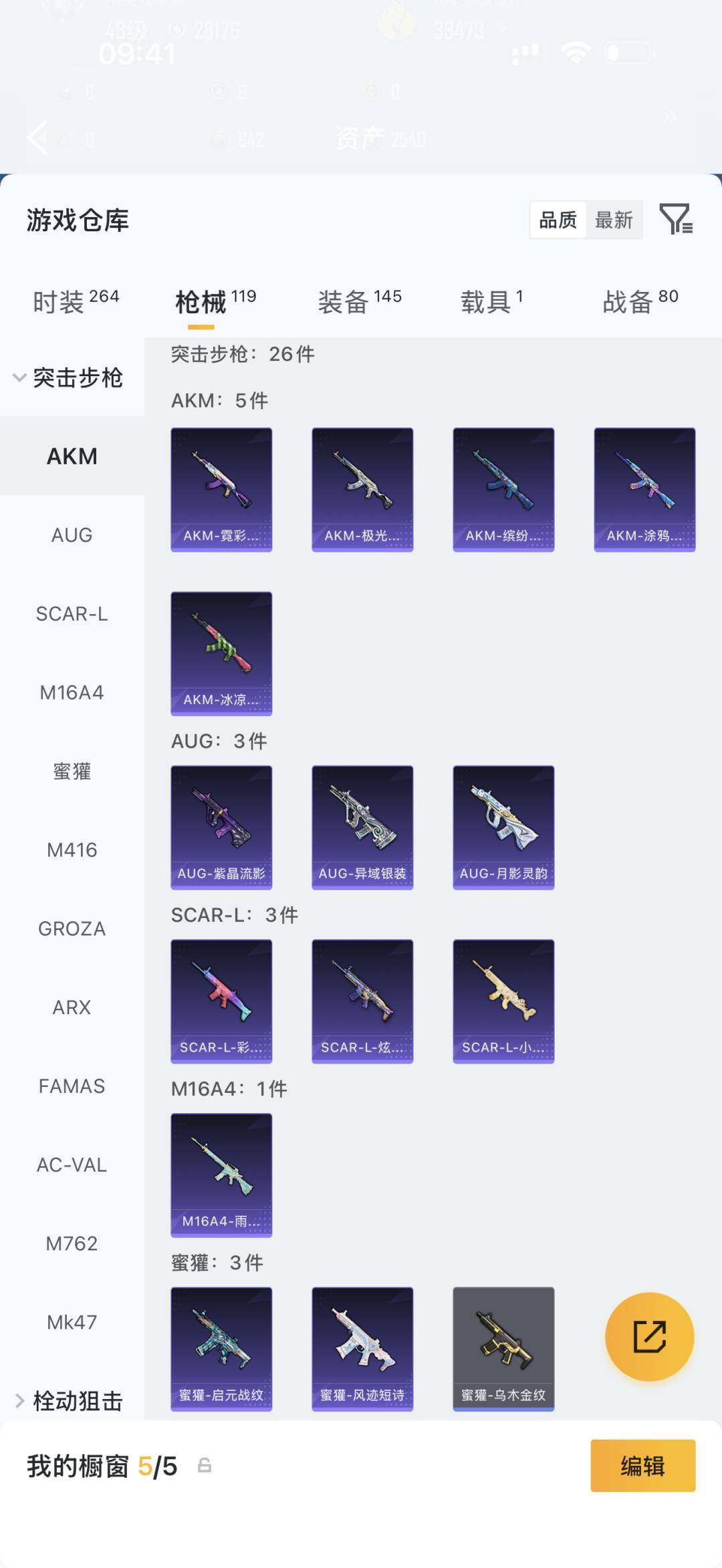Image resolution: width=722 pixels, height=1568 pixels.
Task: Select AUG in the weapon list
Action: (x=72, y=535)
